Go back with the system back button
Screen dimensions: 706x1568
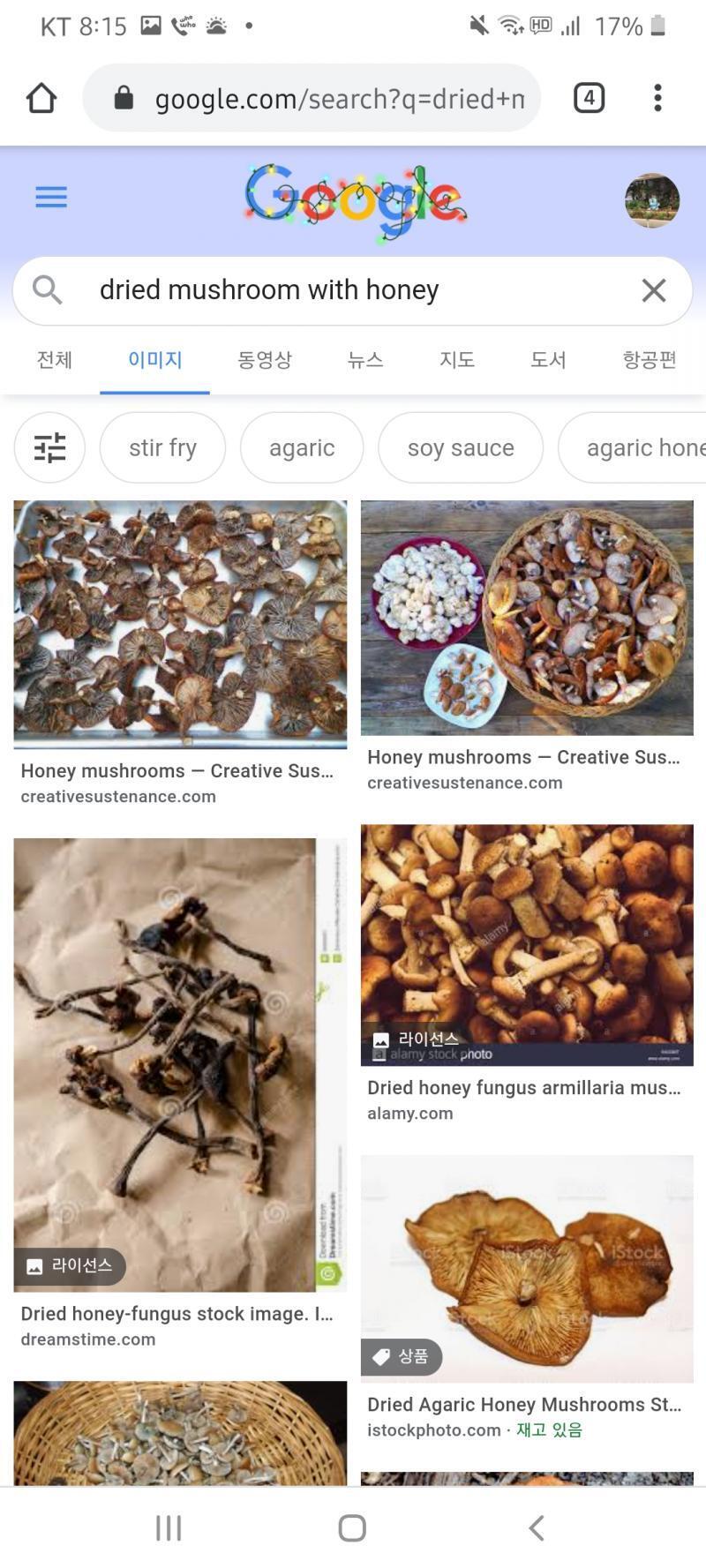pos(536,1527)
